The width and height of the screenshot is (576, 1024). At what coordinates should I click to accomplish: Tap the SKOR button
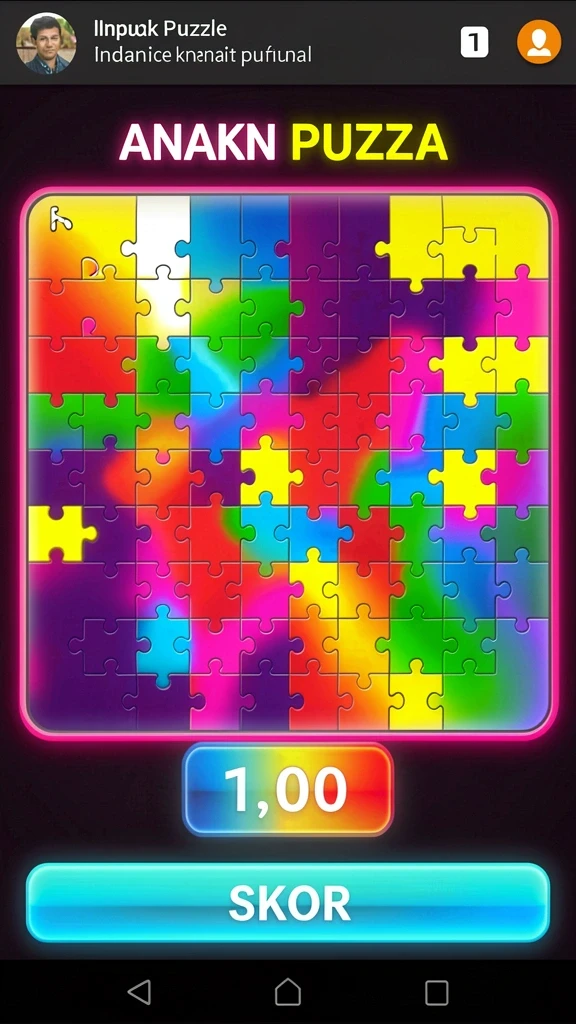[288, 903]
